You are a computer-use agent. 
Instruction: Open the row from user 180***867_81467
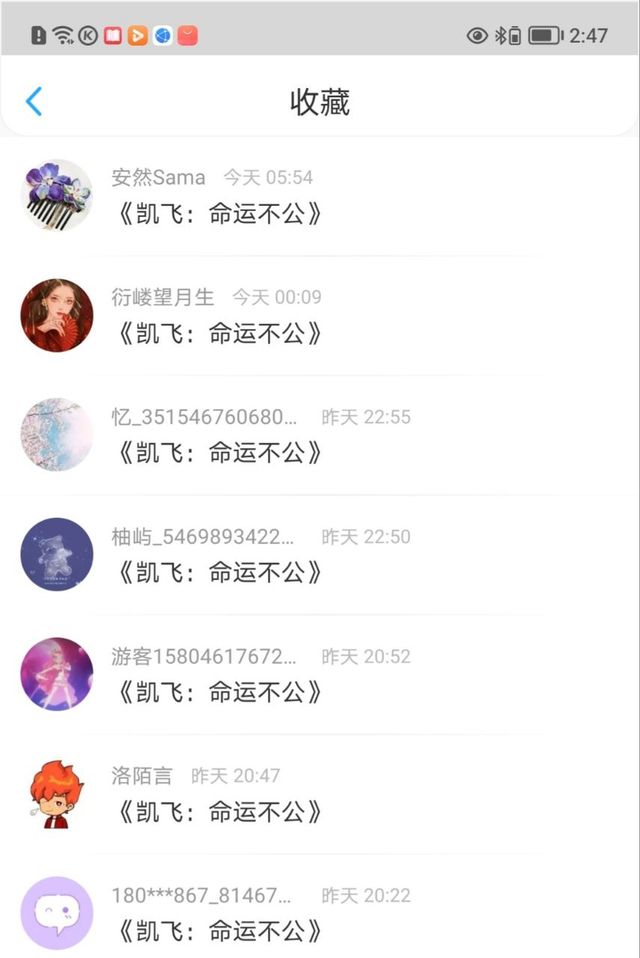point(320,907)
